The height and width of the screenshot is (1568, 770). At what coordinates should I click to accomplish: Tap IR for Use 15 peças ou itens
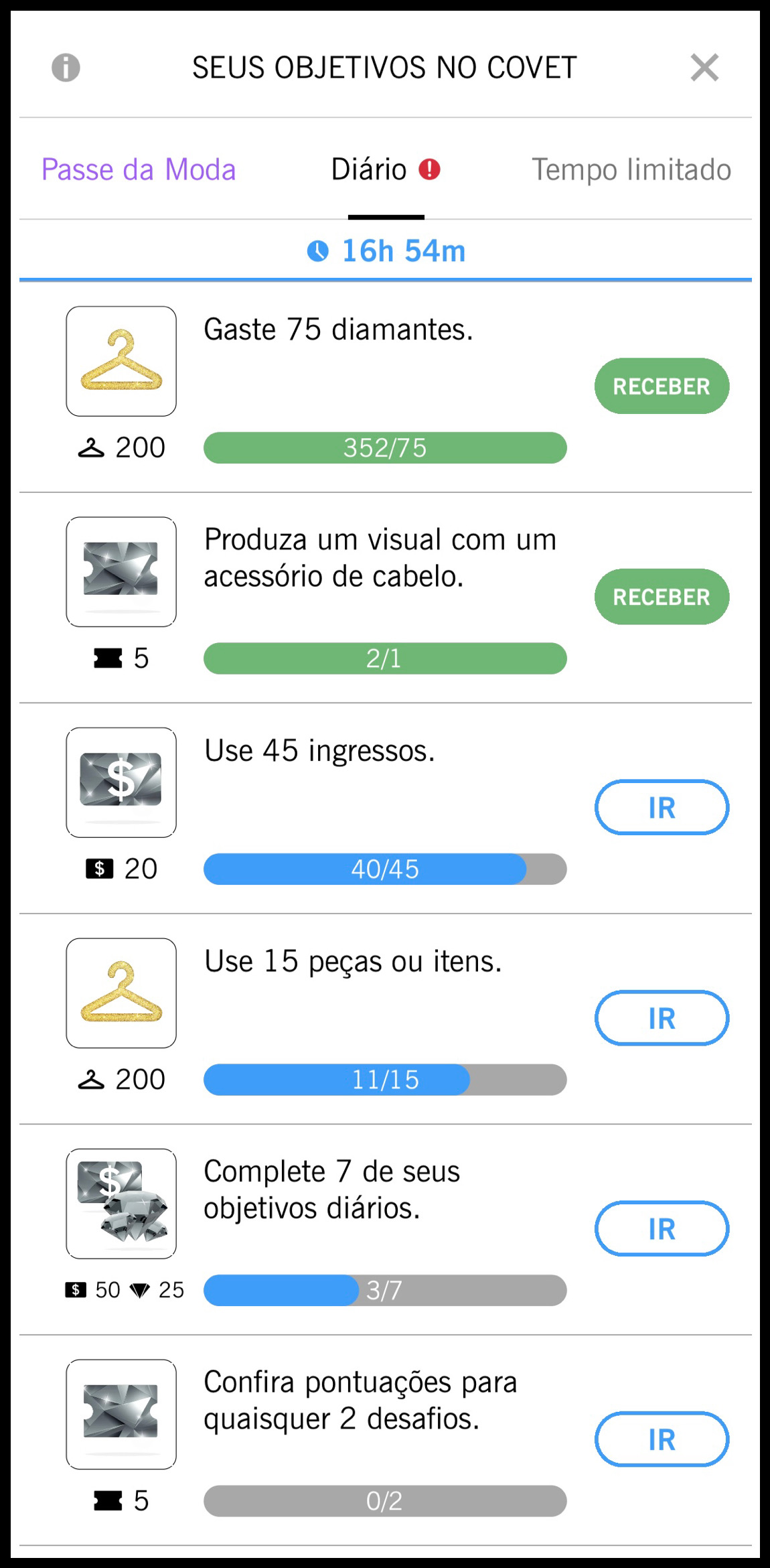pyautogui.click(x=662, y=1018)
